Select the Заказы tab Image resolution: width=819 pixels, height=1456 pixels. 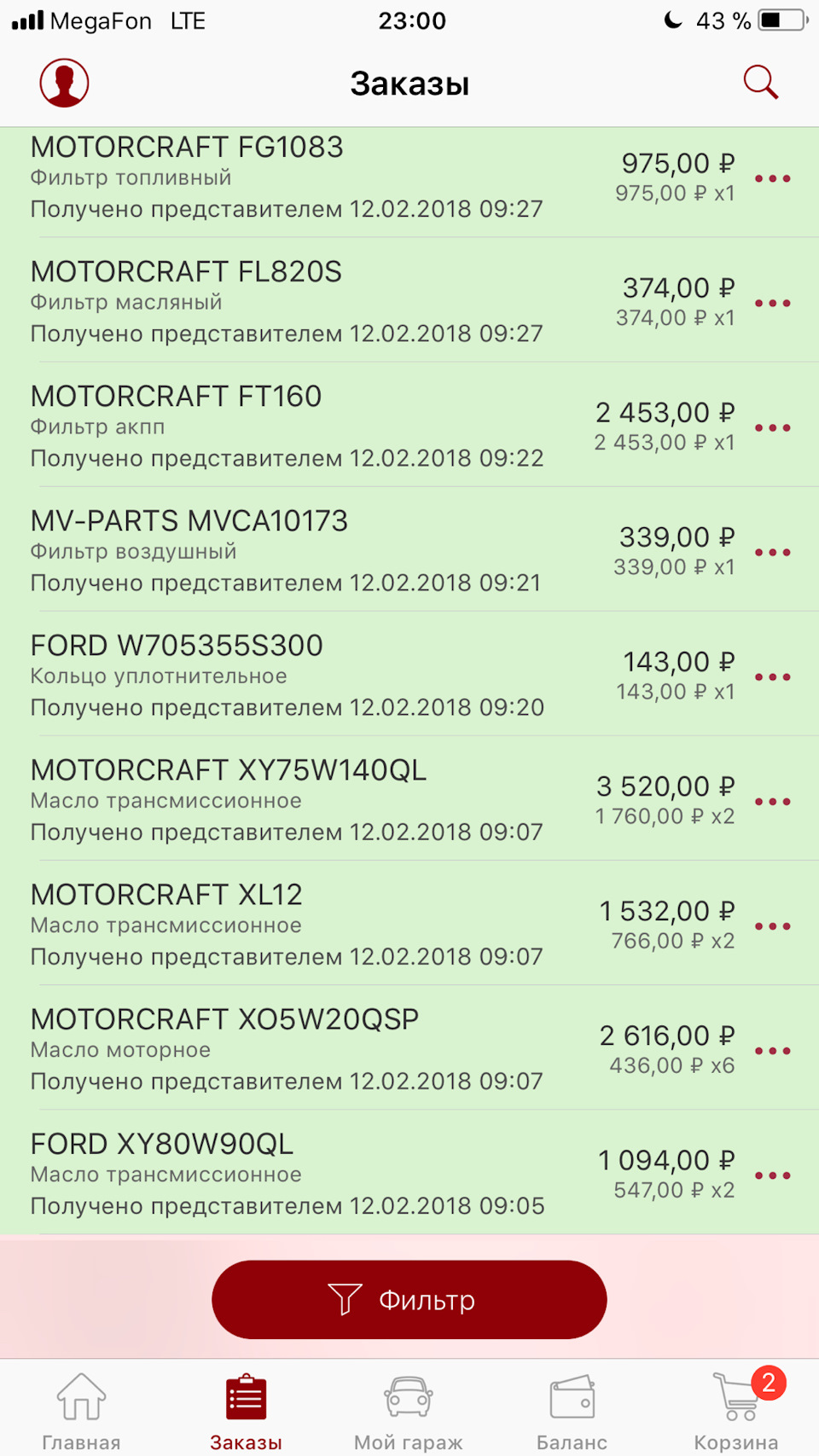point(246,1409)
